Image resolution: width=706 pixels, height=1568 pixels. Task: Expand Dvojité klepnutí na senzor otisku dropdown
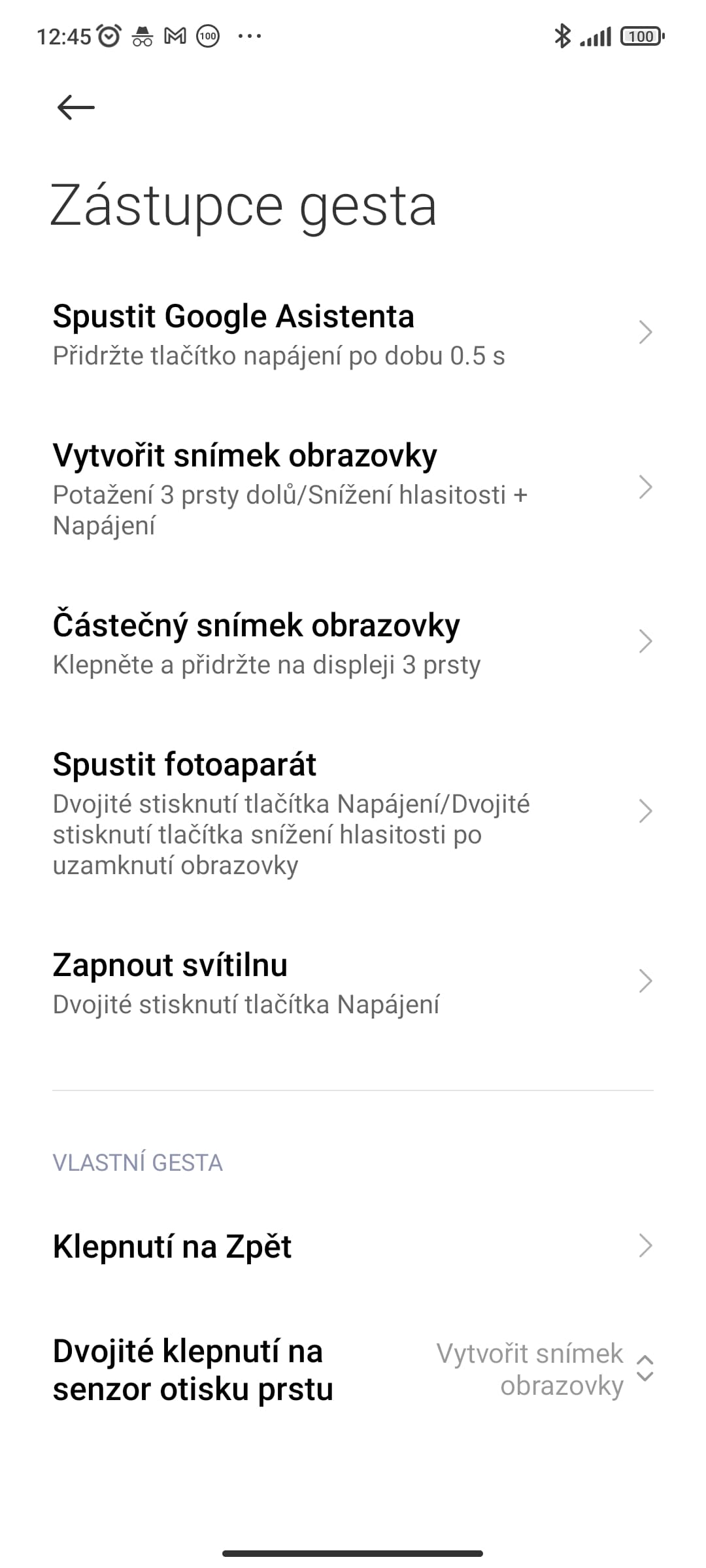click(353, 1370)
